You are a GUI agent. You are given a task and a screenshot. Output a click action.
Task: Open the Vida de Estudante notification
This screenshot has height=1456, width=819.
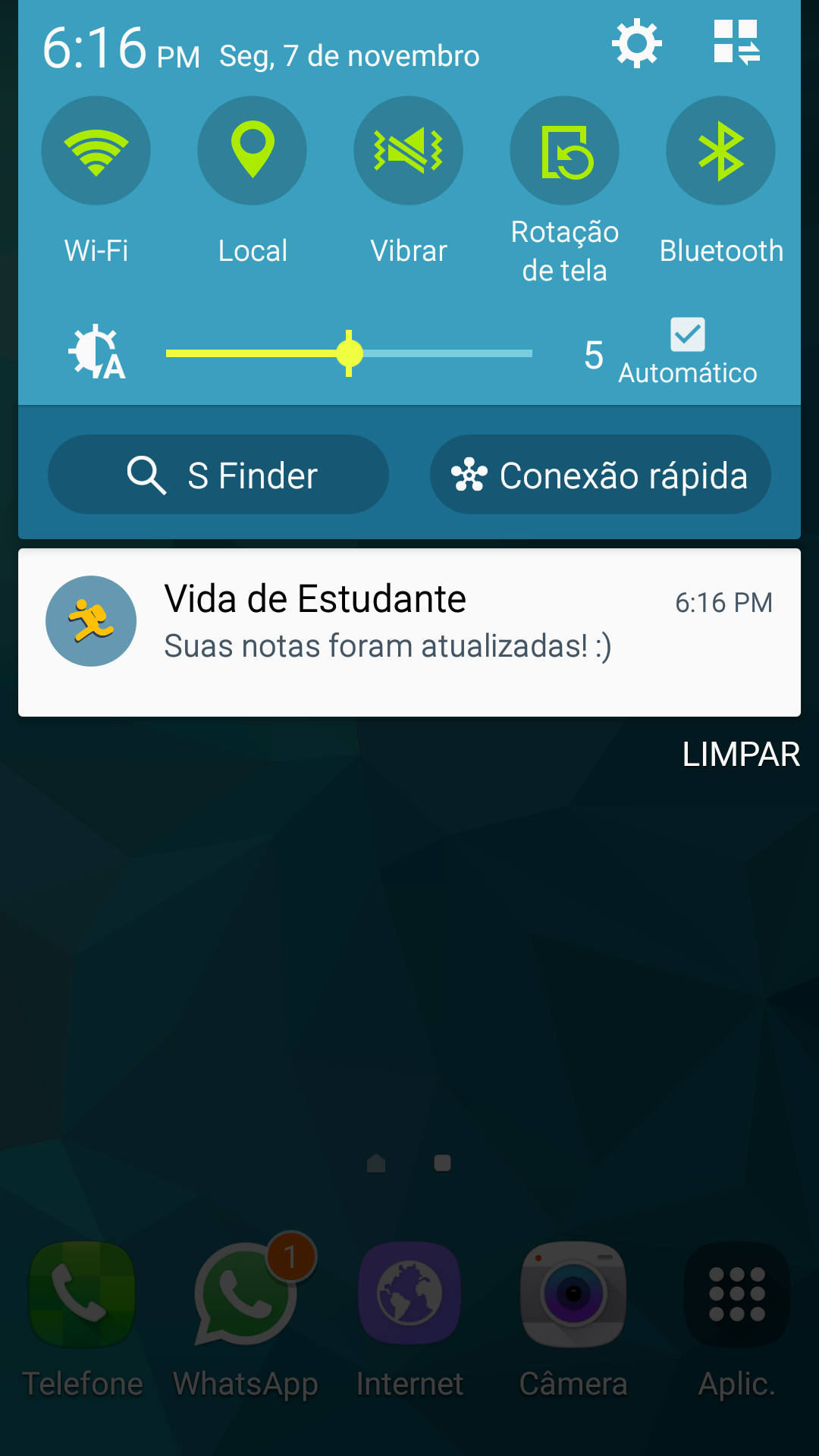(409, 632)
